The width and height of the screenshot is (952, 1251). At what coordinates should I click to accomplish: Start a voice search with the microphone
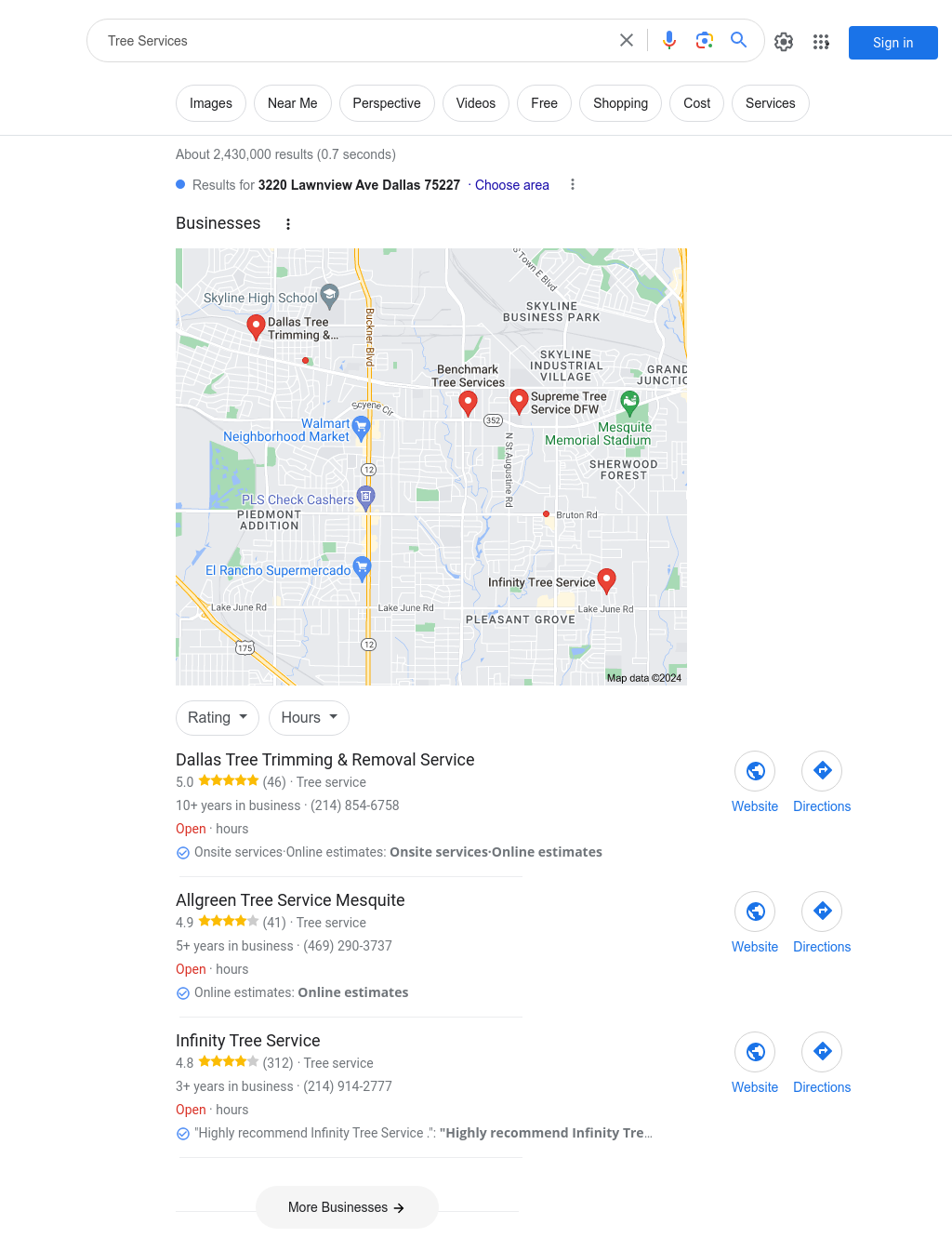(669, 41)
